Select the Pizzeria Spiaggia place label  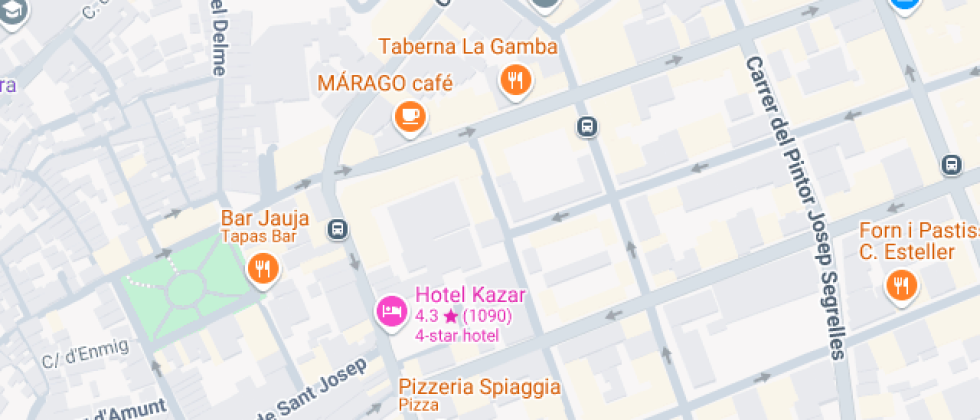[480, 388]
